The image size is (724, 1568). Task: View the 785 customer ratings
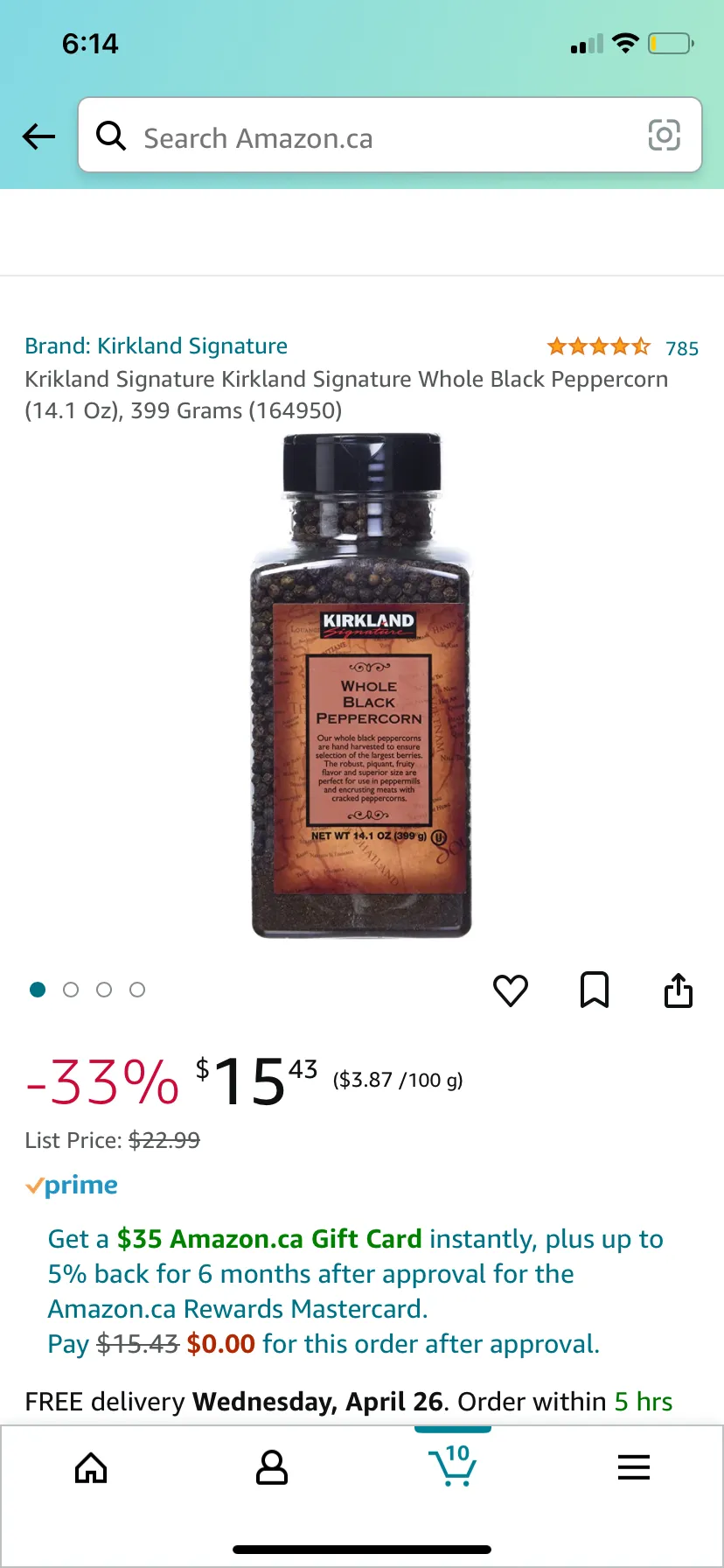pos(681,348)
